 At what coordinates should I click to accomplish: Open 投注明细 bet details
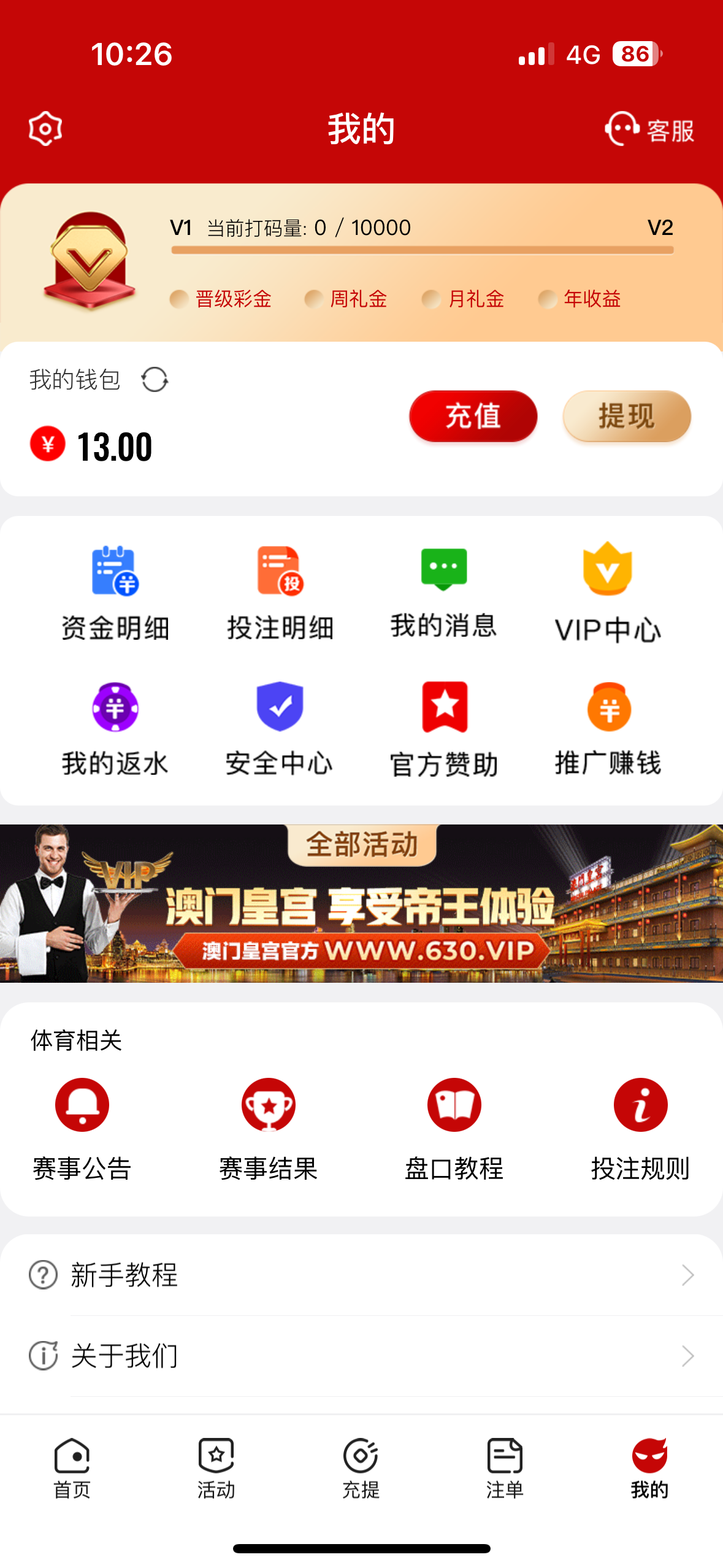click(x=280, y=593)
